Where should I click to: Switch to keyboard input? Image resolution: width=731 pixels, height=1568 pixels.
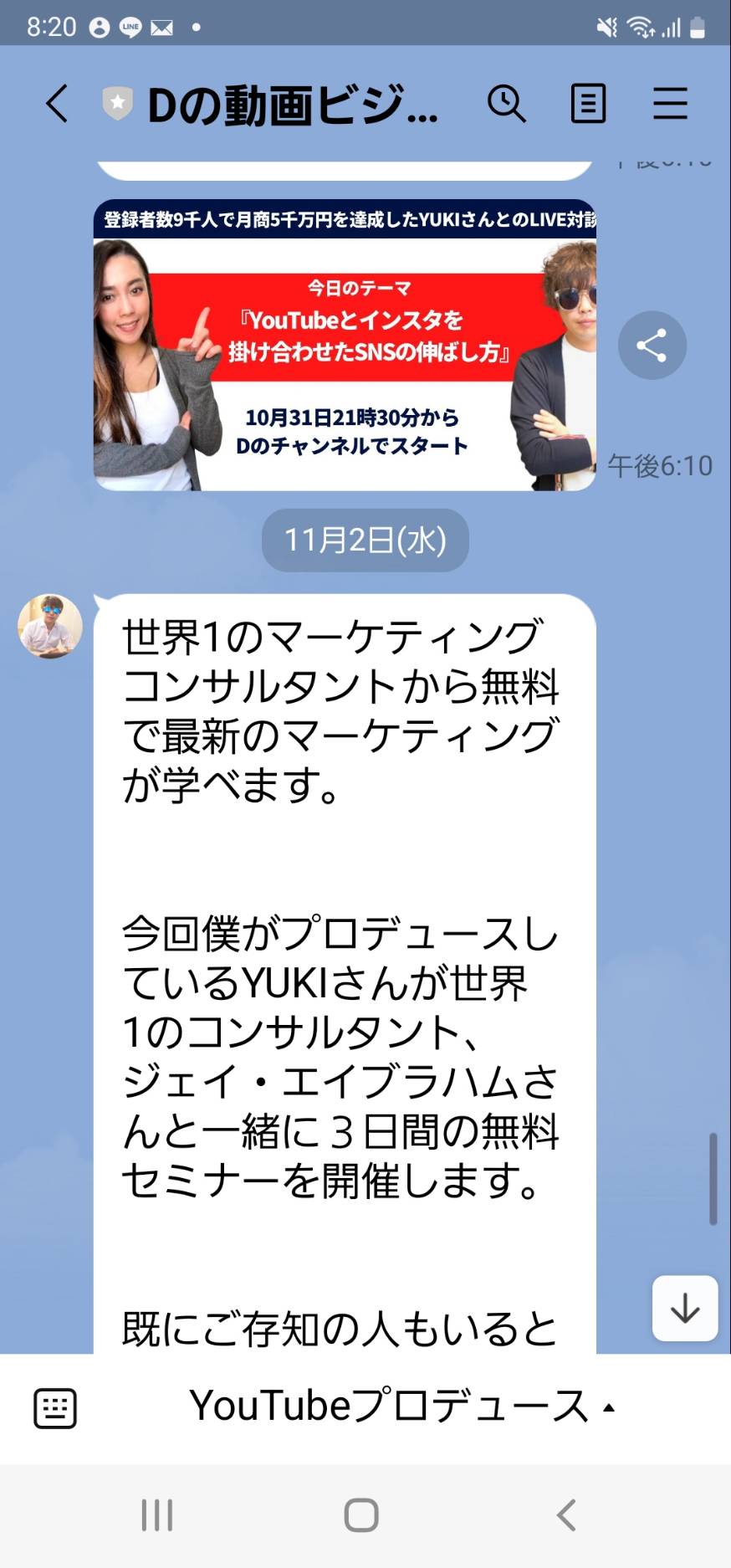55,1408
